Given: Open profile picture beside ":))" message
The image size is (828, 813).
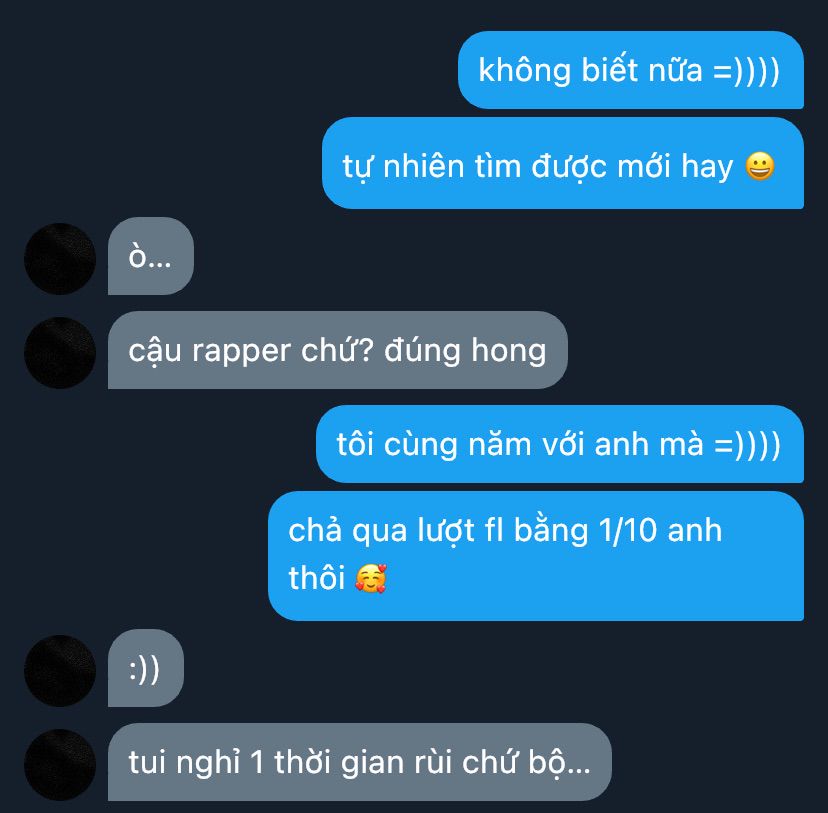Looking at the screenshot, I should click(x=59, y=670).
